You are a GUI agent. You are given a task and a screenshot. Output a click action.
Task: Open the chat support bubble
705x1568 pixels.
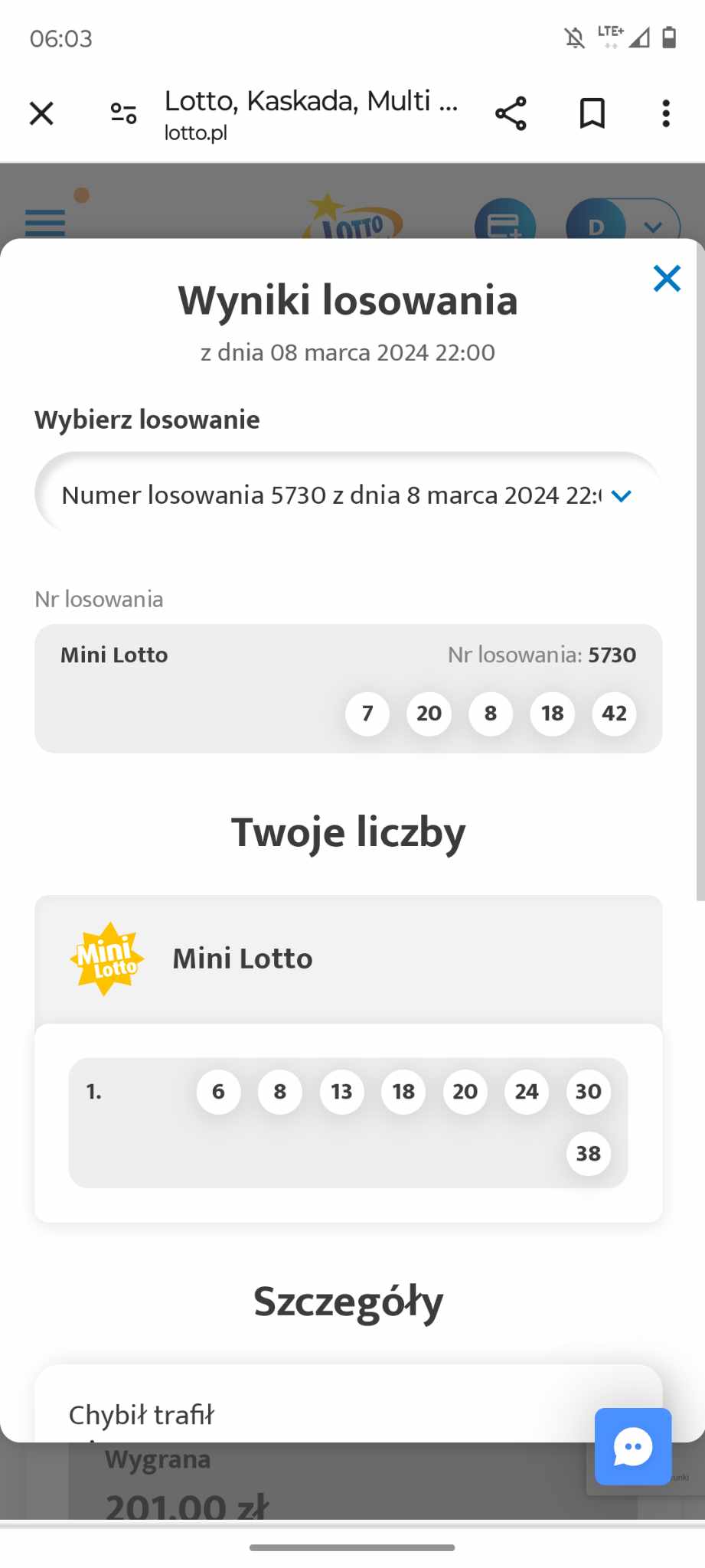(633, 1446)
